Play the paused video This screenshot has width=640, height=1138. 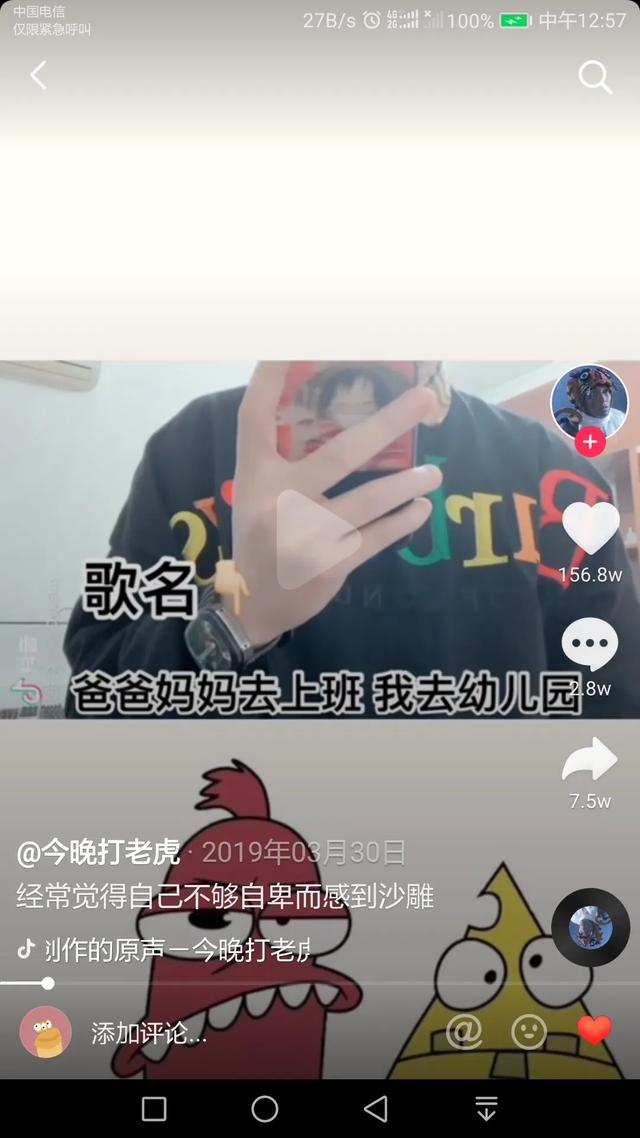[318, 539]
